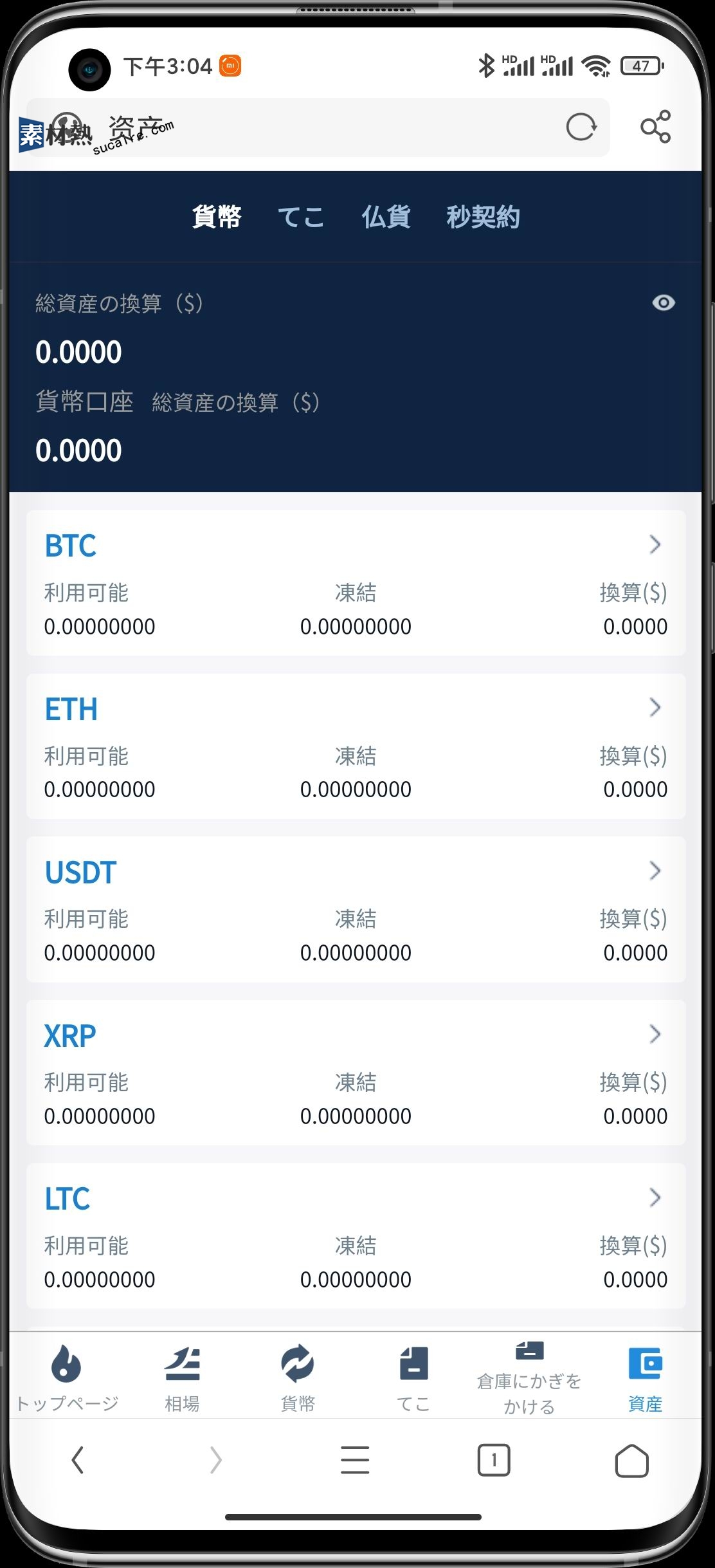Open the 秒契約 tab
This screenshot has width=715, height=1568.
[x=483, y=217]
